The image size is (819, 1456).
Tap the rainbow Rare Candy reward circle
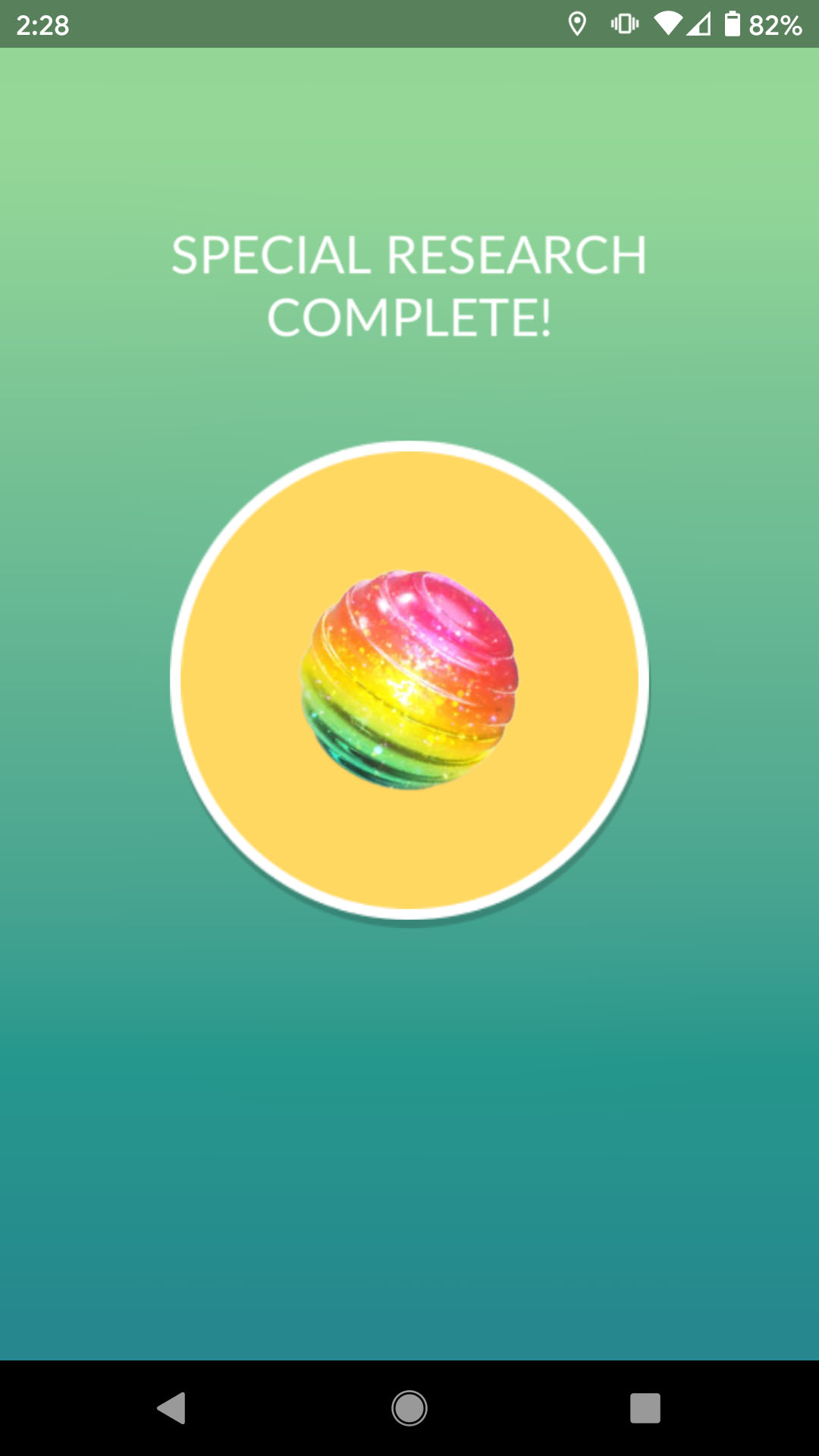click(x=409, y=680)
